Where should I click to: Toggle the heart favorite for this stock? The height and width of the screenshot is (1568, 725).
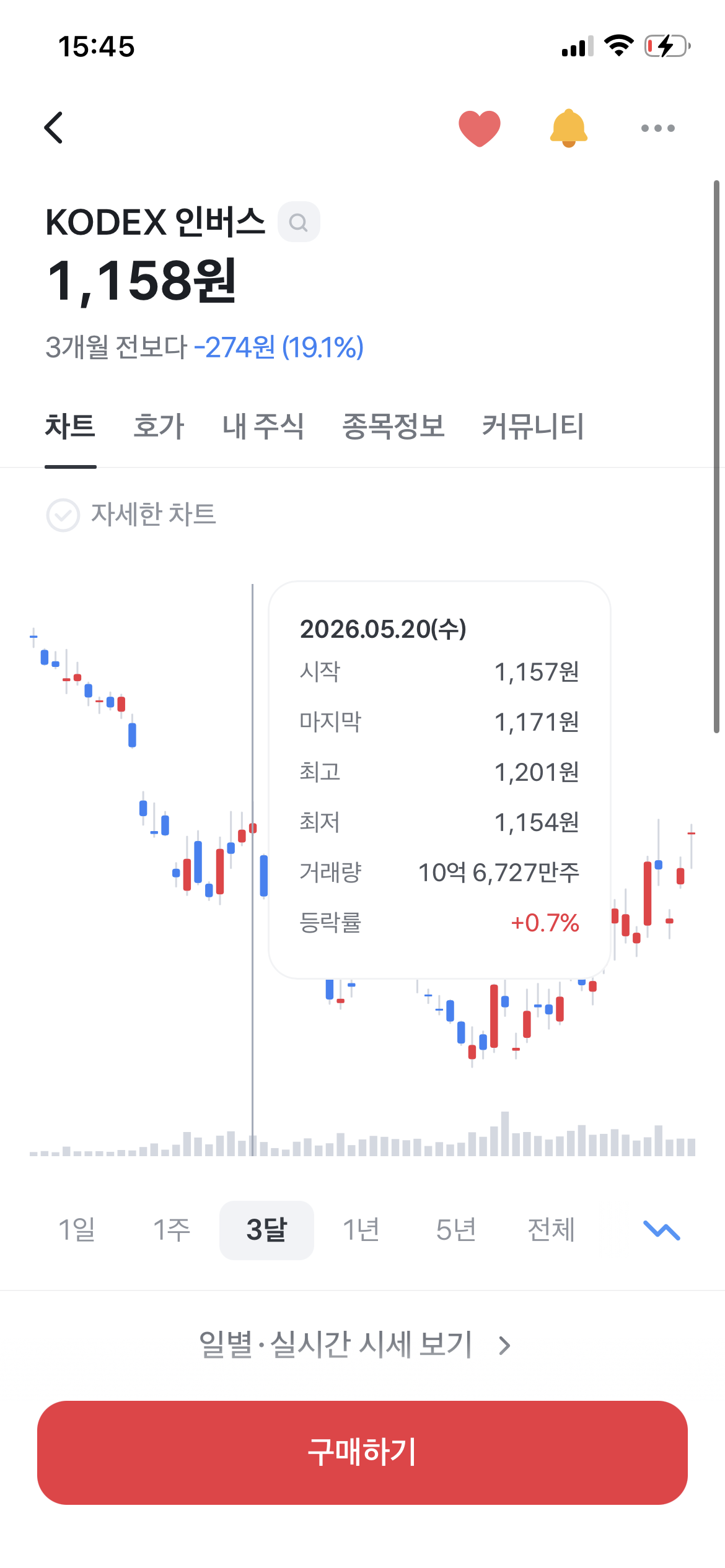(x=479, y=128)
